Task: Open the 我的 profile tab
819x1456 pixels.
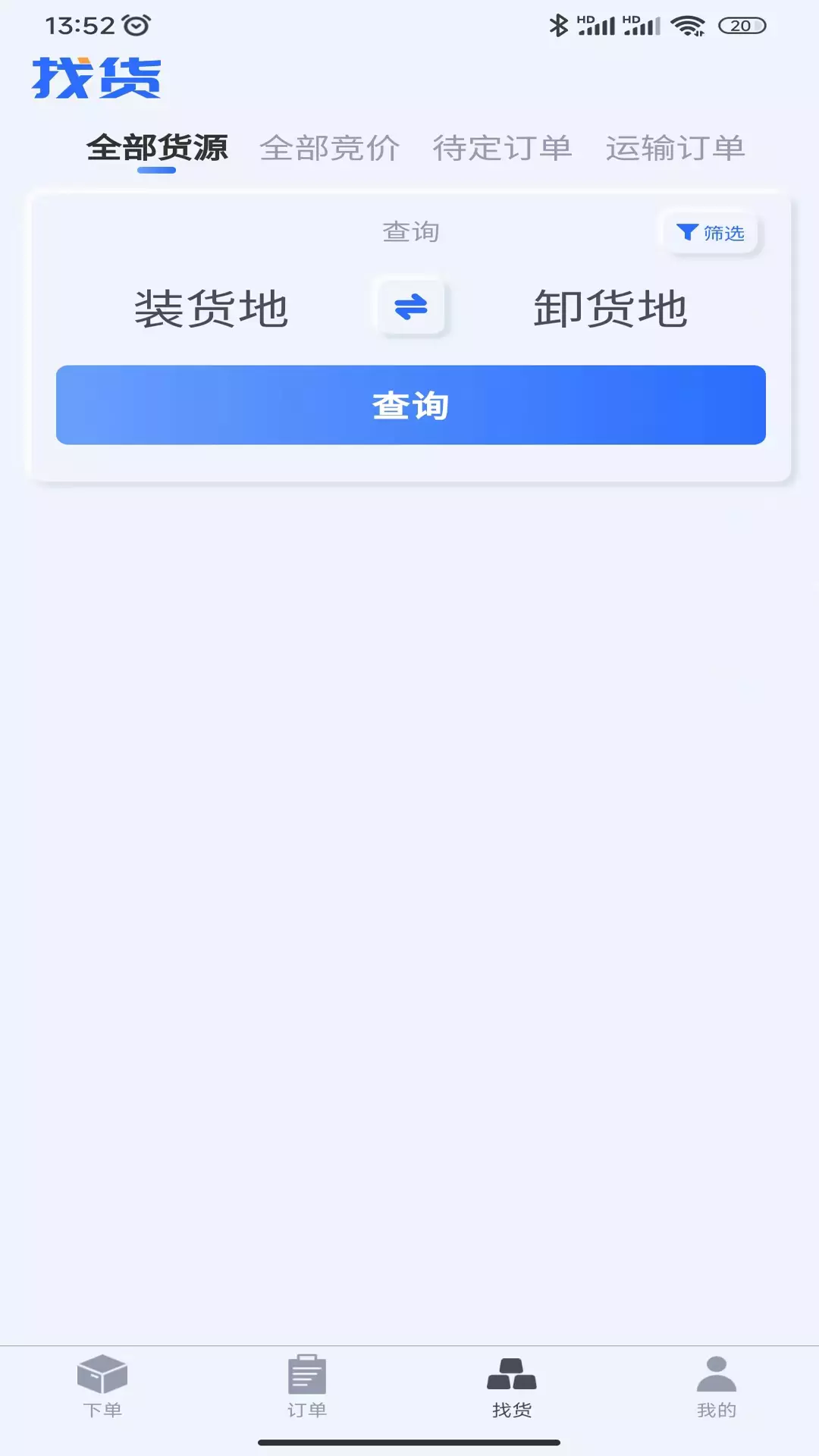Action: tap(717, 1386)
